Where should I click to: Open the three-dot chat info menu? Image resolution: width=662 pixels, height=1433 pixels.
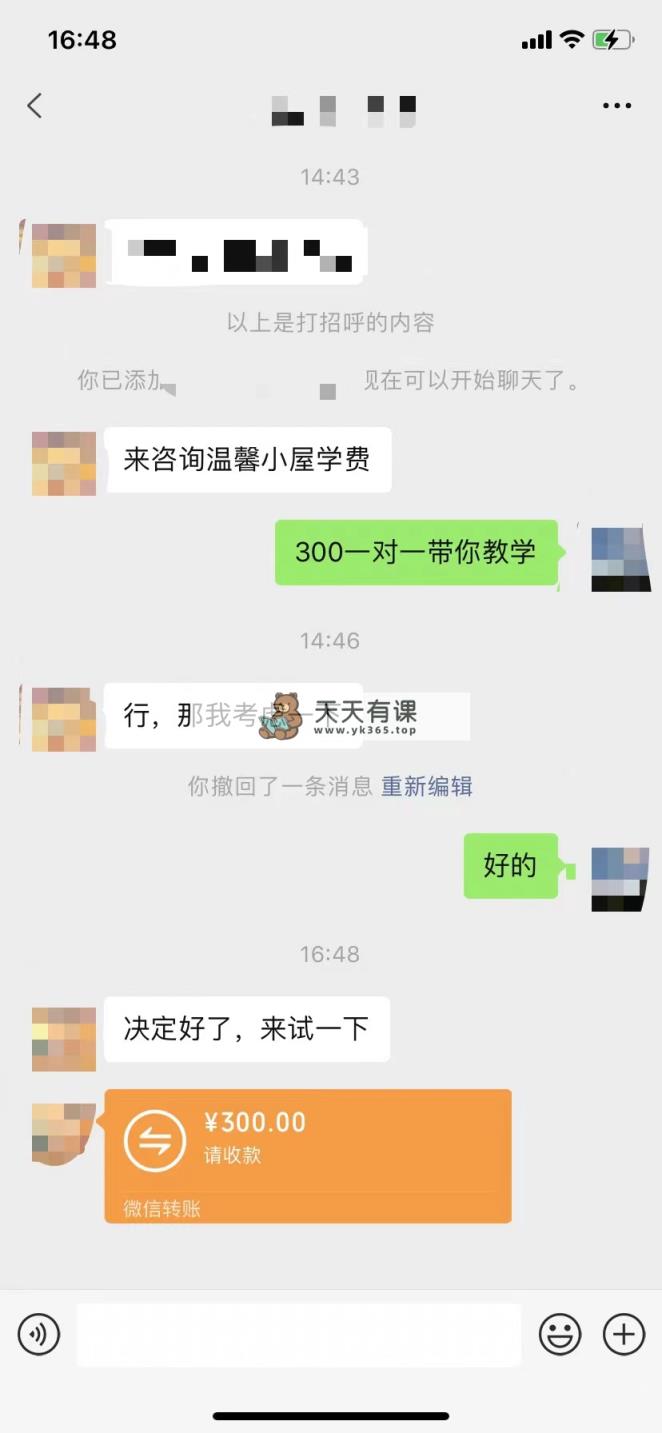(x=616, y=106)
